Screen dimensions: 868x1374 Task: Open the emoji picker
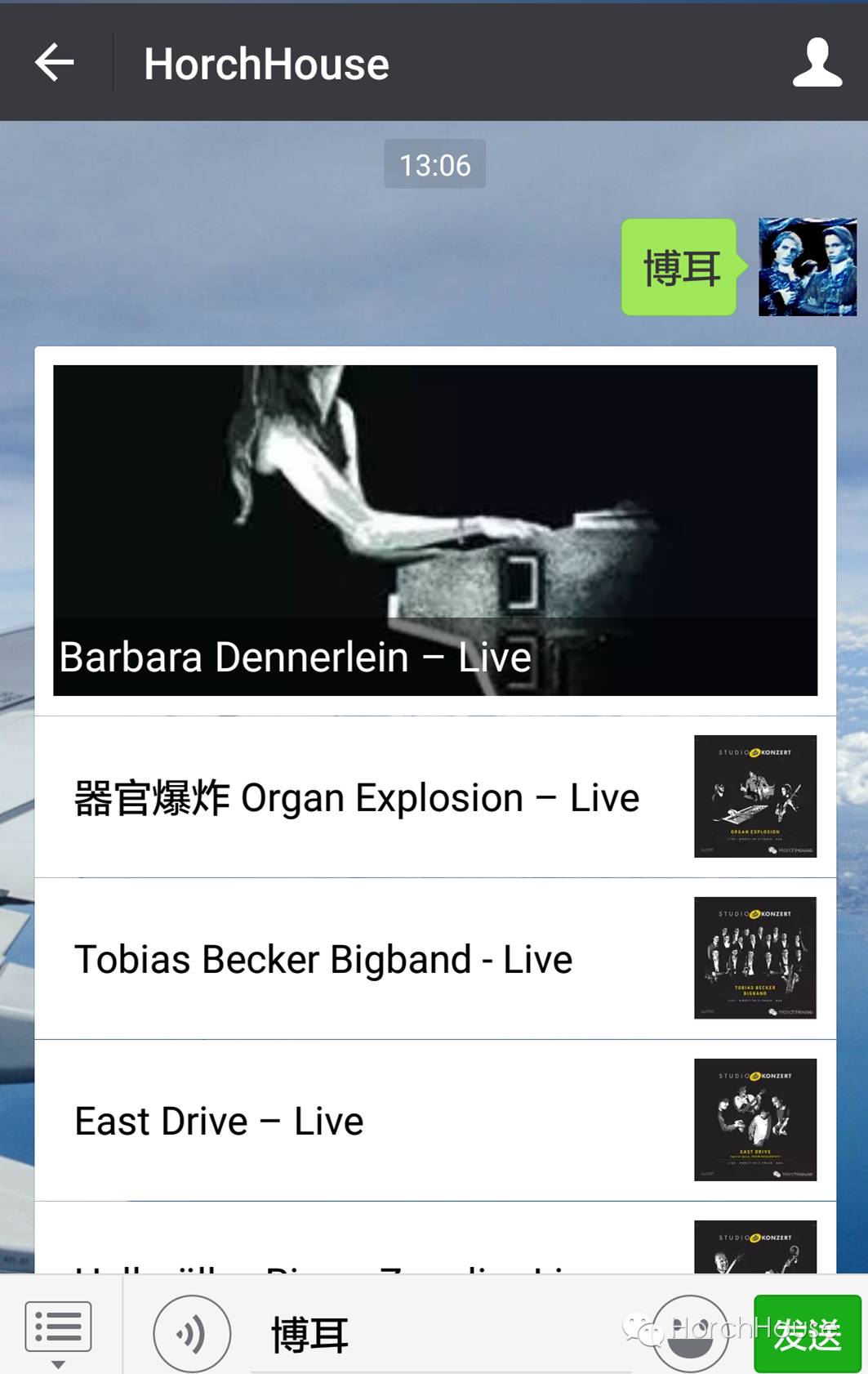(690, 1334)
